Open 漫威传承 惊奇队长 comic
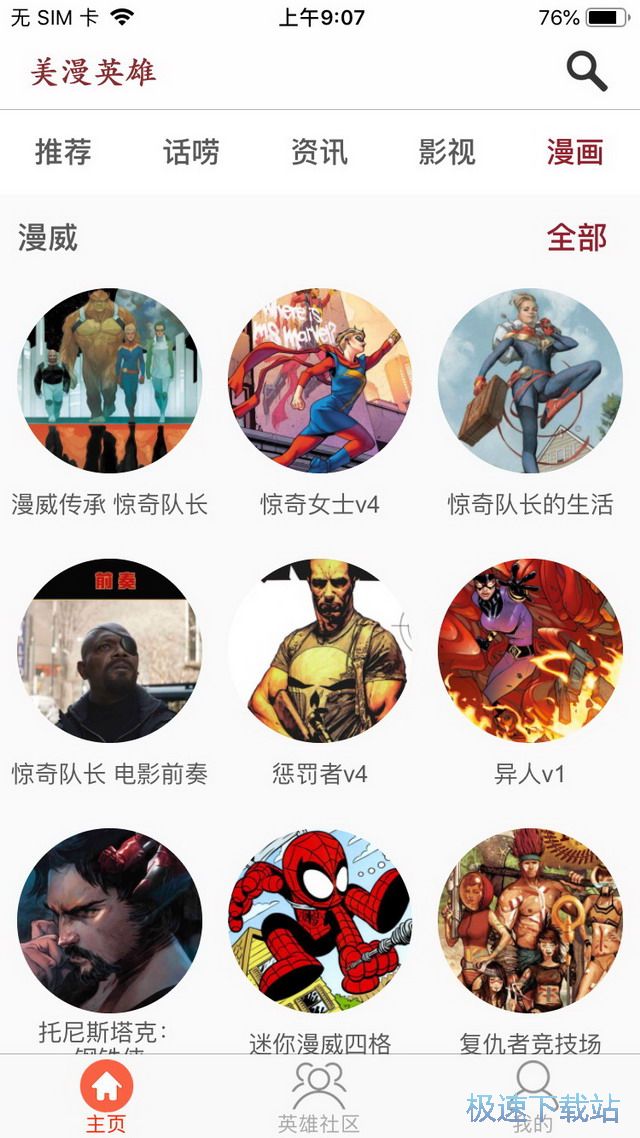 [x=110, y=381]
